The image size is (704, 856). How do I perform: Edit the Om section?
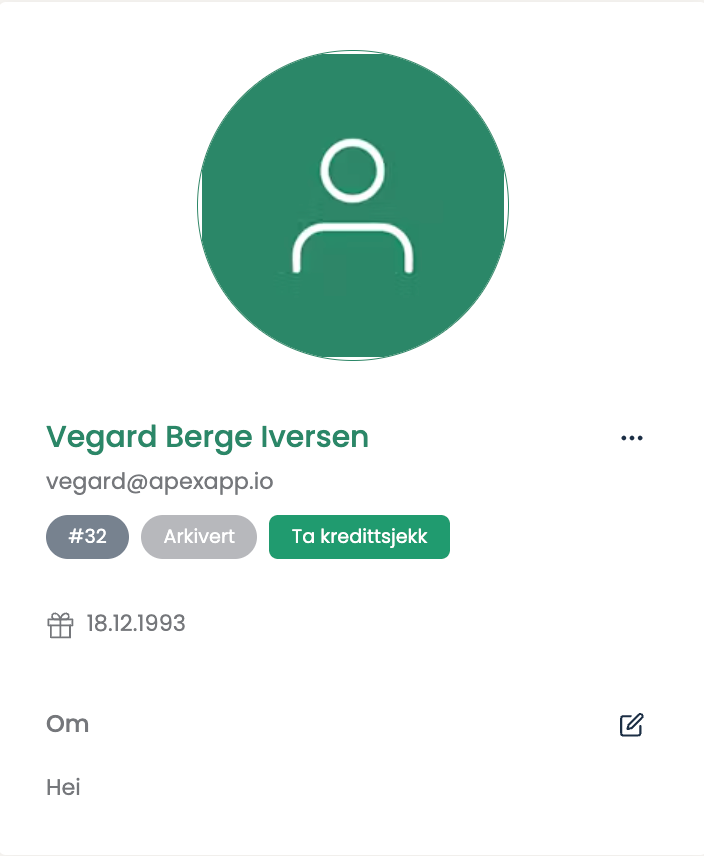pyautogui.click(x=631, y=725)
